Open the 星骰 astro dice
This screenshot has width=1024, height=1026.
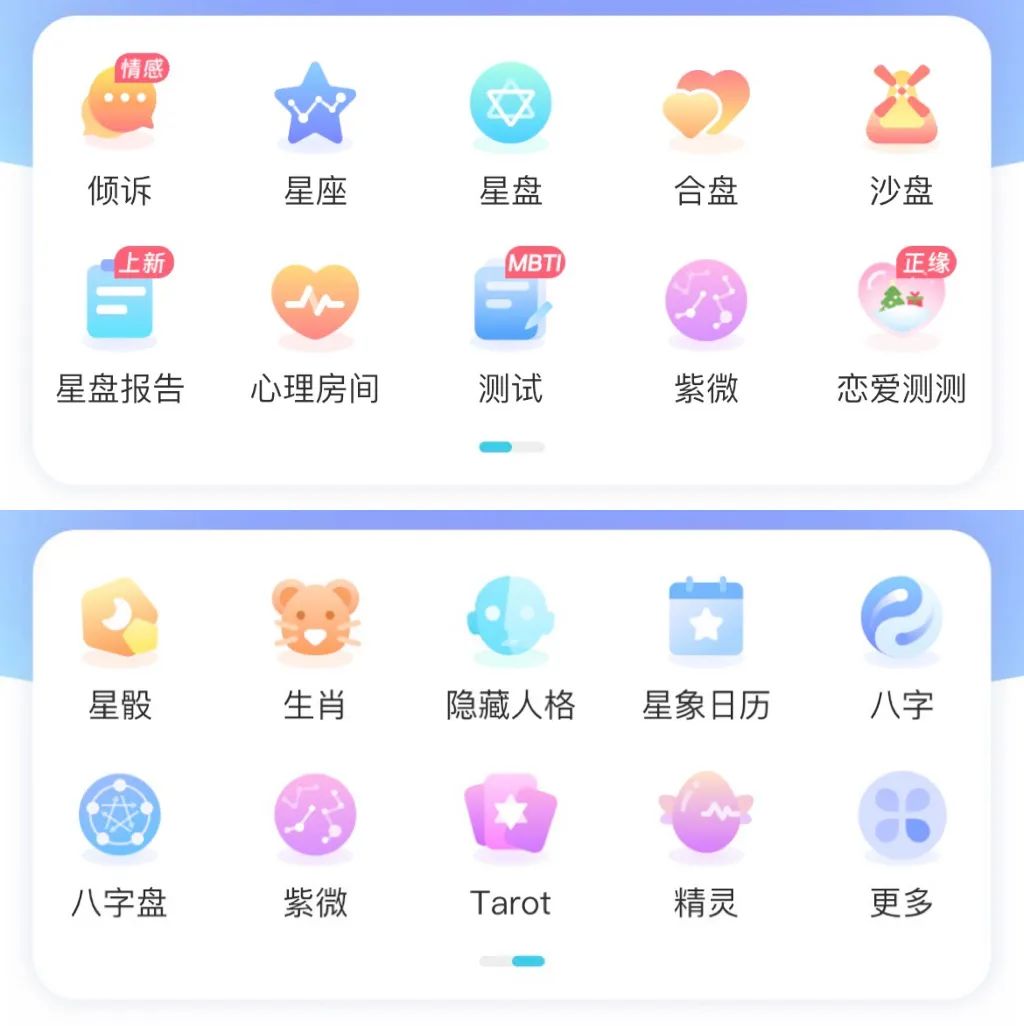pyautogui.click(x=120, y=619)
